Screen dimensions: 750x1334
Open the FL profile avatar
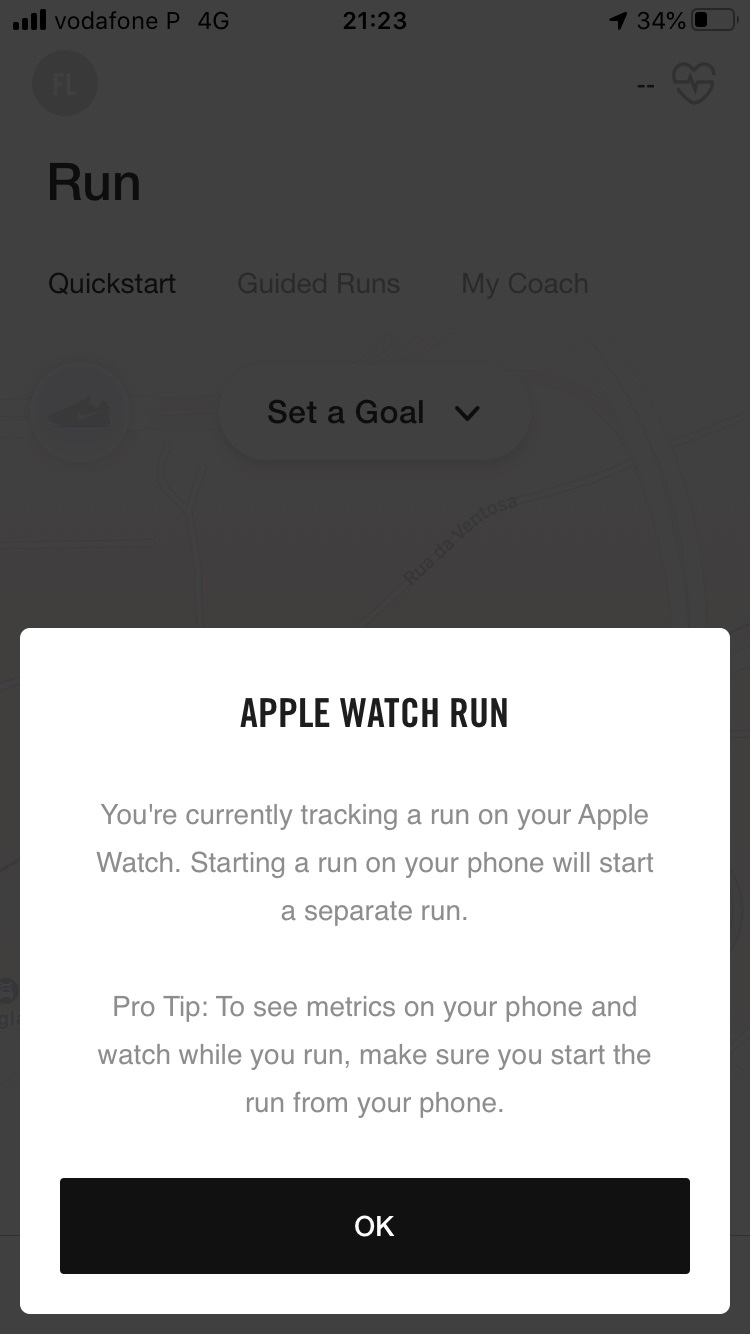[65, 83]
